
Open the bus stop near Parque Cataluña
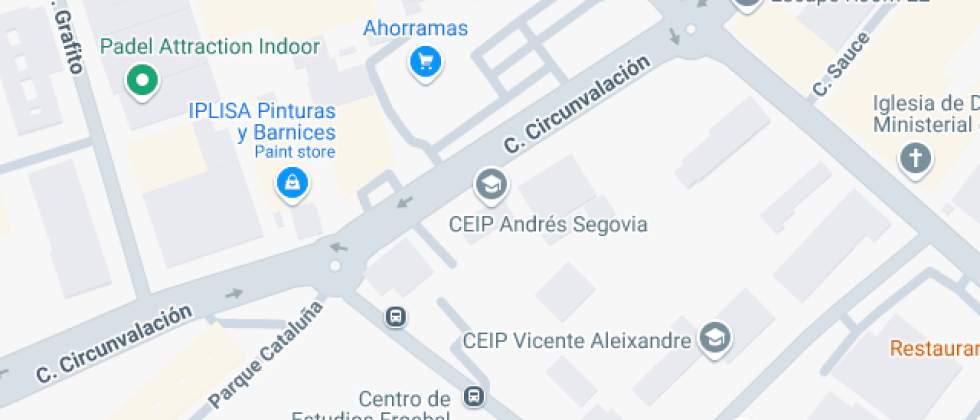396,318
